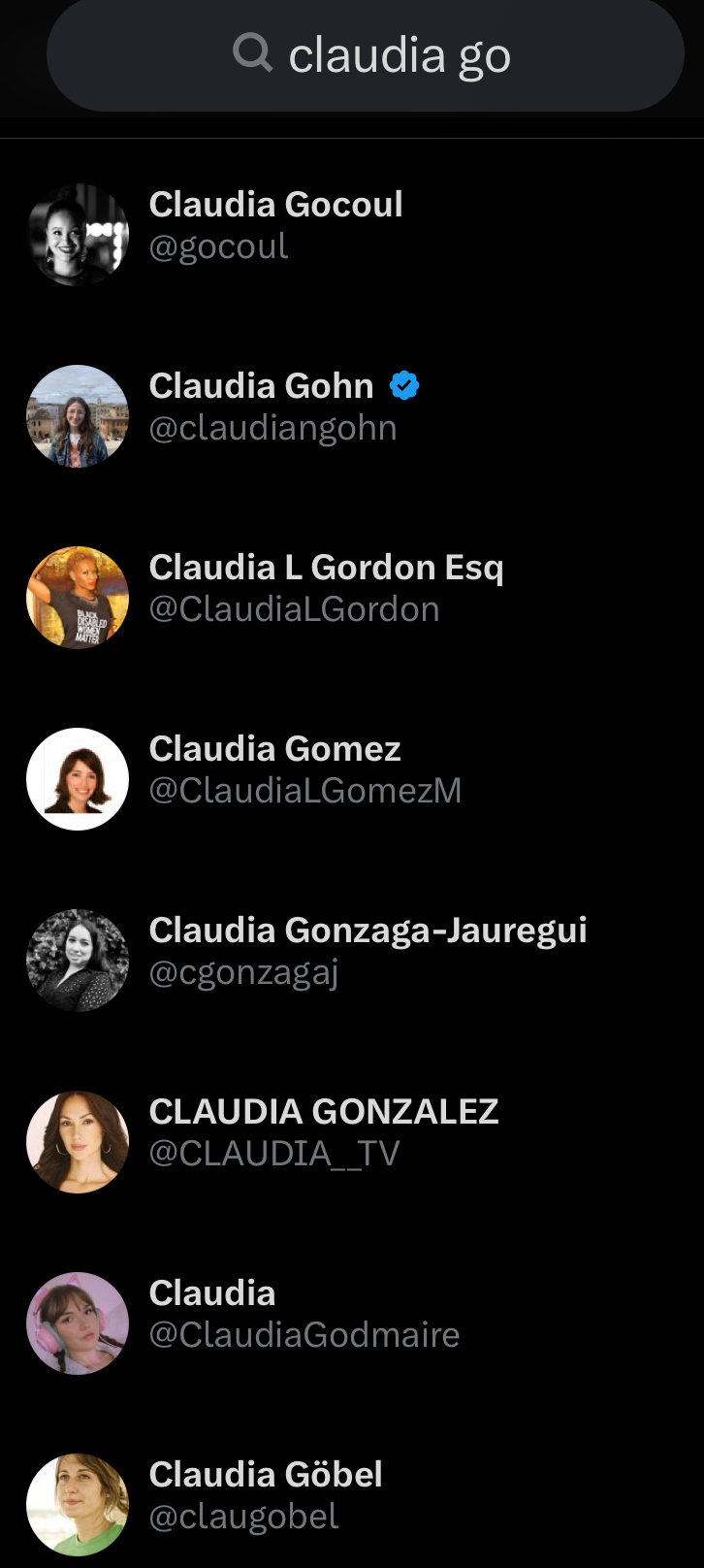Viewport: 704px width, 1568px height.
Task: View Claudia Gonzaga-Jauregui's profile
Action: (367, 951)
